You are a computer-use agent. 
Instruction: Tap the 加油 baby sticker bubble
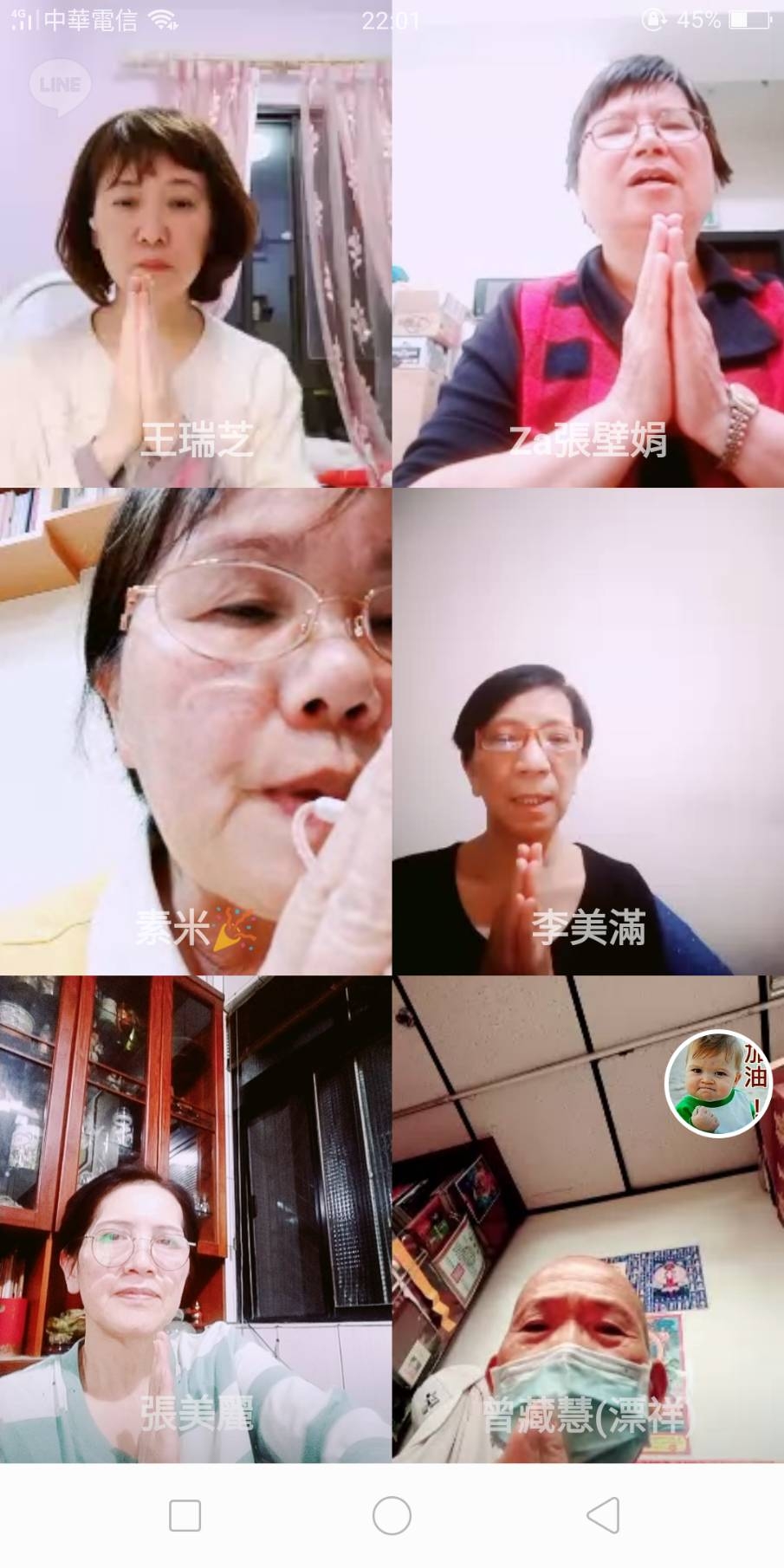pos(718,1083)
